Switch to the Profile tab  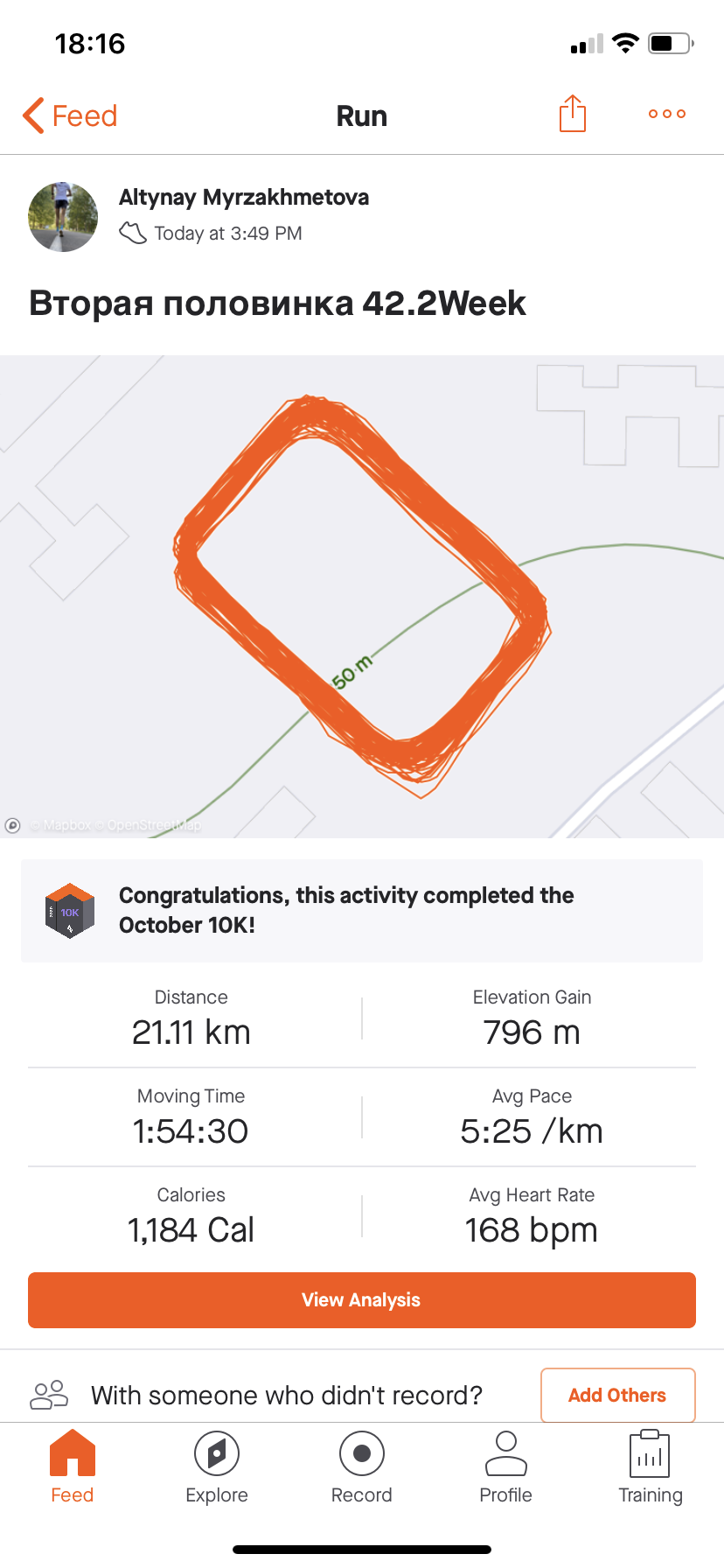pos(505,1466)
